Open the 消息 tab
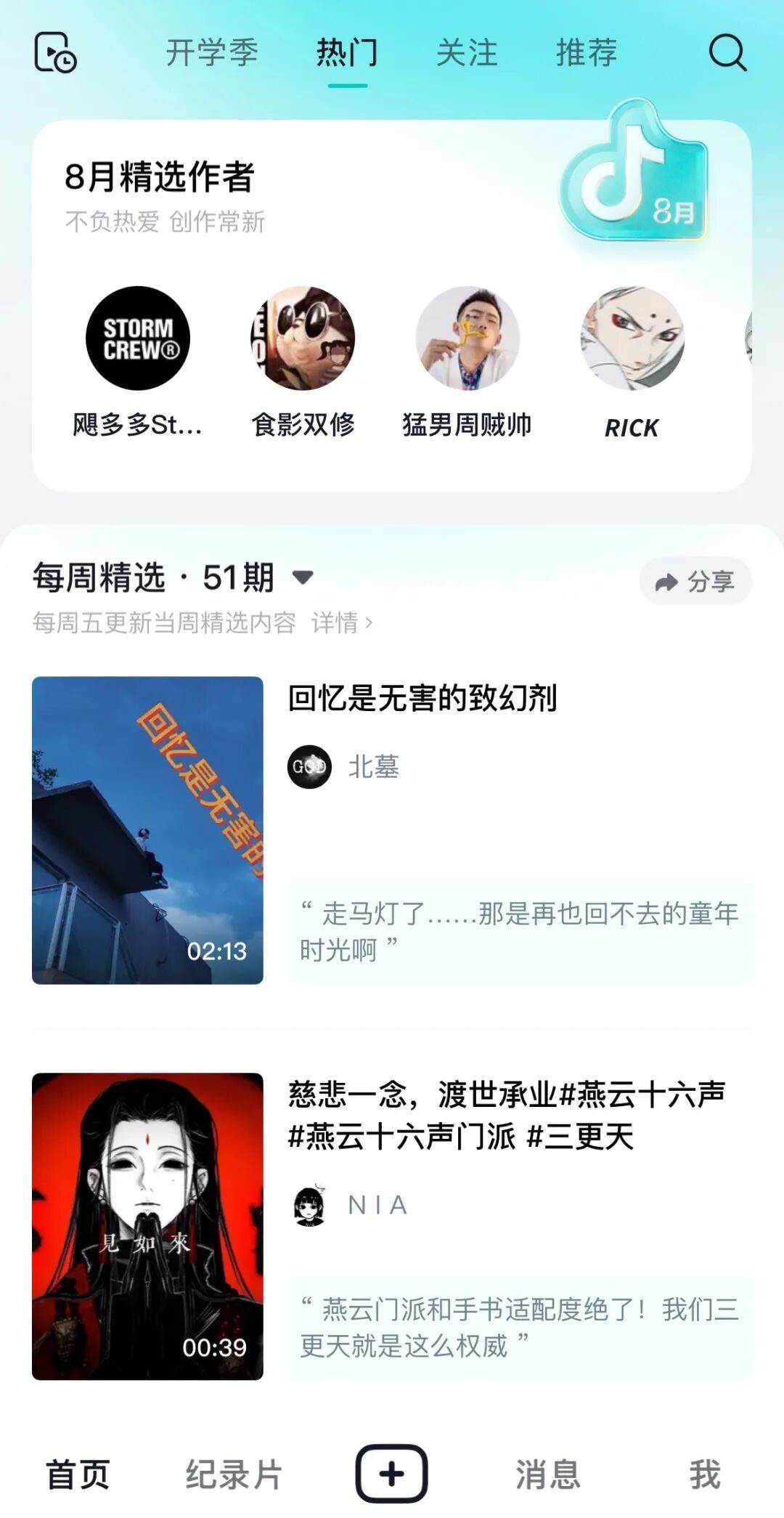This screenshot has height=1518, width=784. (548, 1474)
